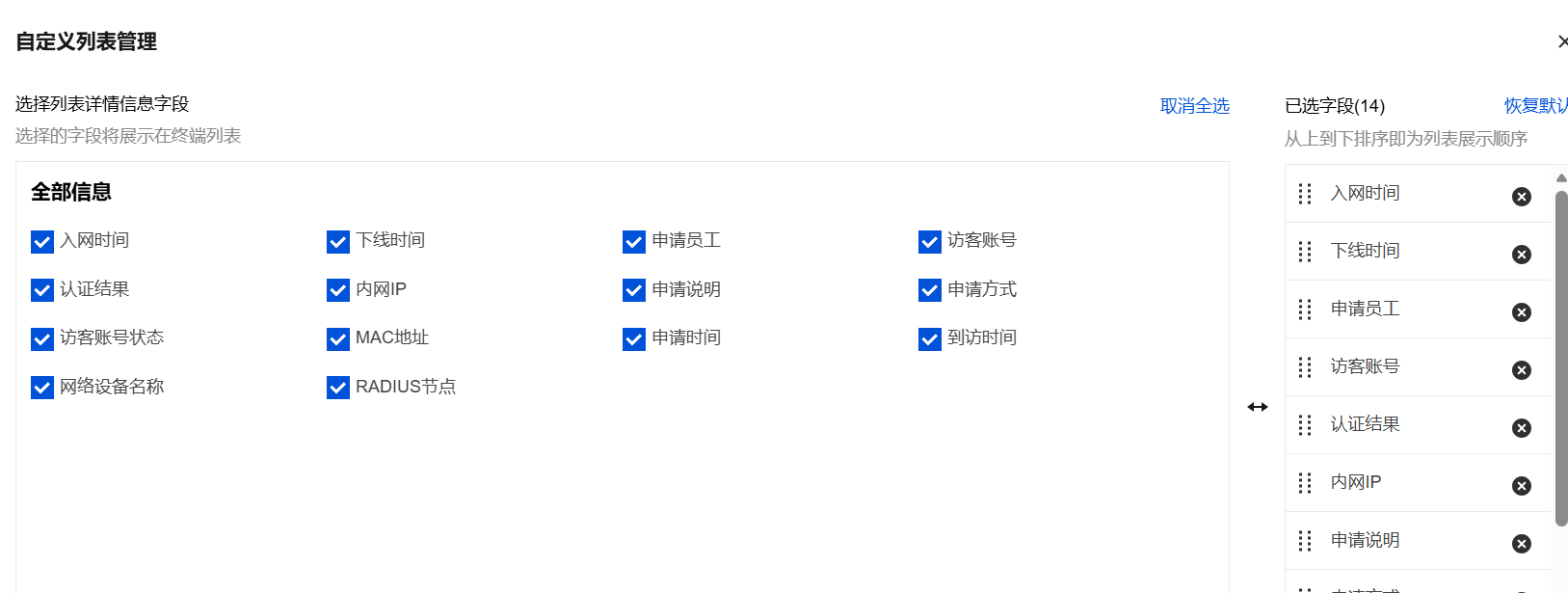The height and width of the screenshot is (593, 1568).
Task: Remove 入网时间 from selected fields
Action: click(x=1522, y=197)
